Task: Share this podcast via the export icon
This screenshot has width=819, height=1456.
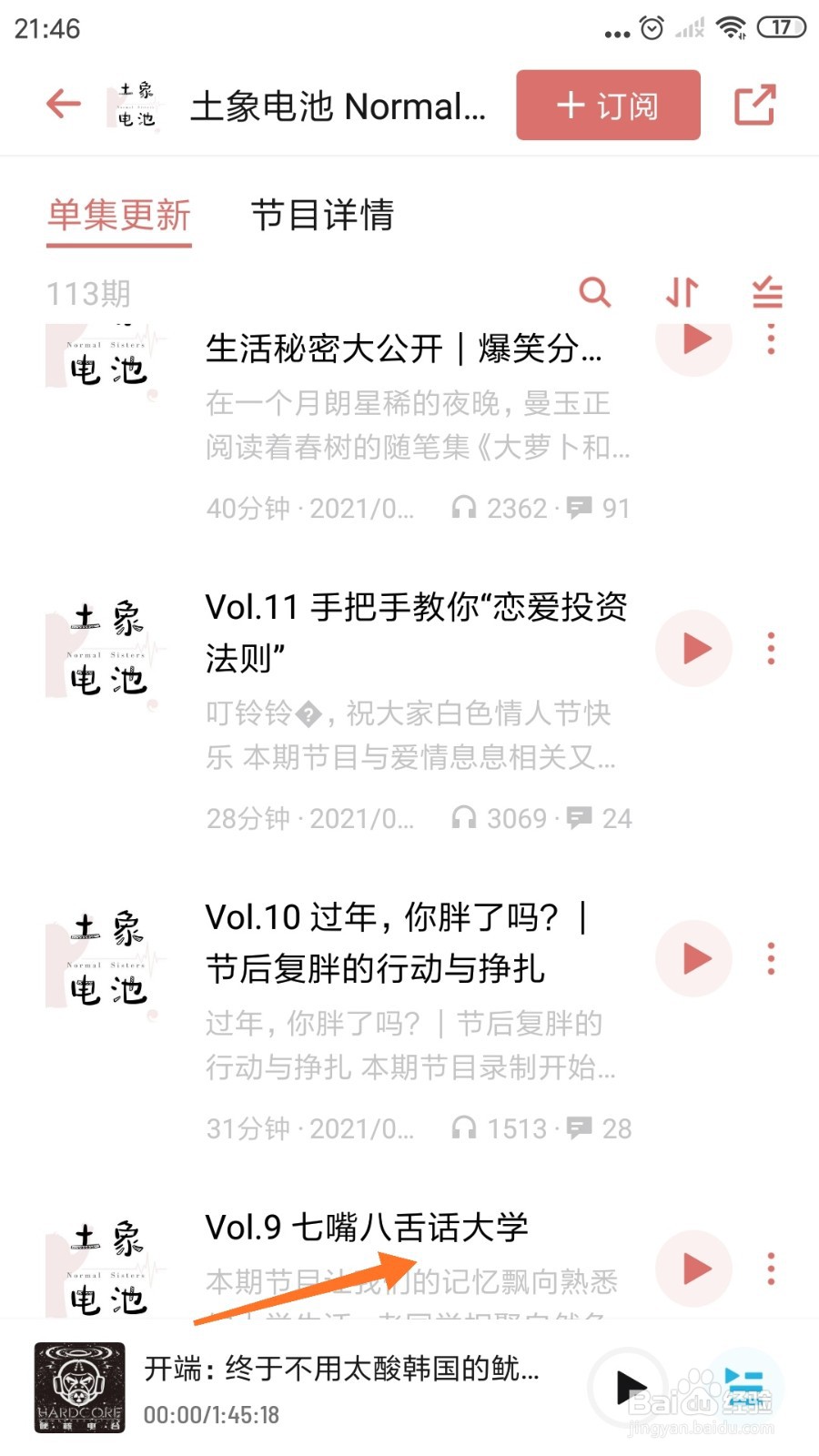Action: coord(754,105)
